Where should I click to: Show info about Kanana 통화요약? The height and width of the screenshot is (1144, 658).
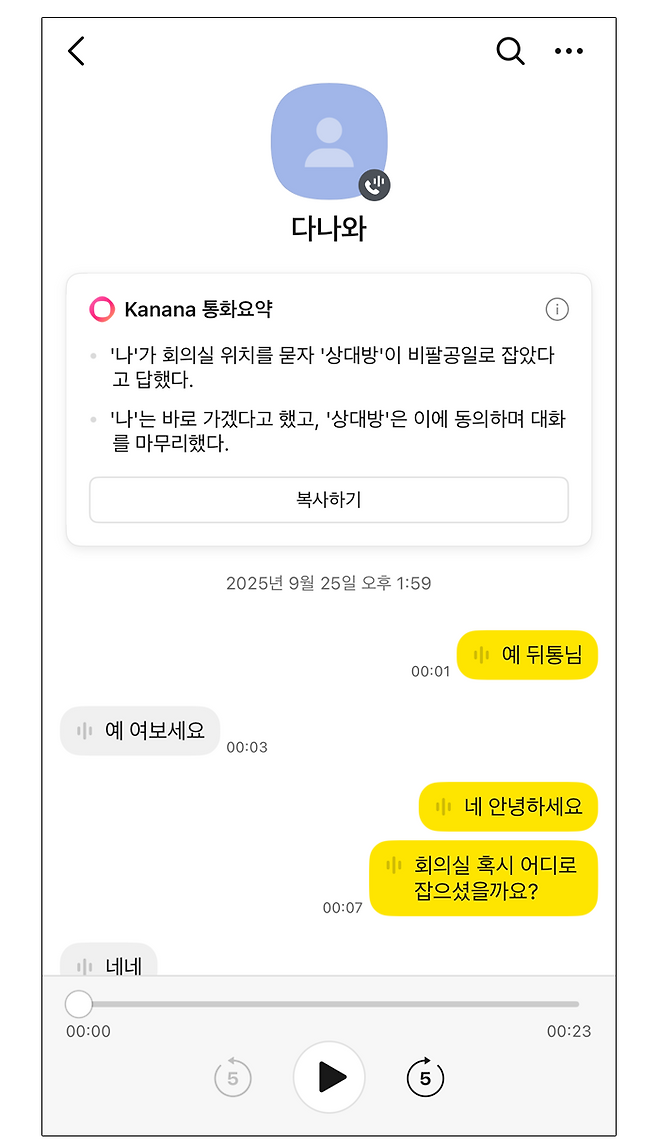click(x=557, y=309)
